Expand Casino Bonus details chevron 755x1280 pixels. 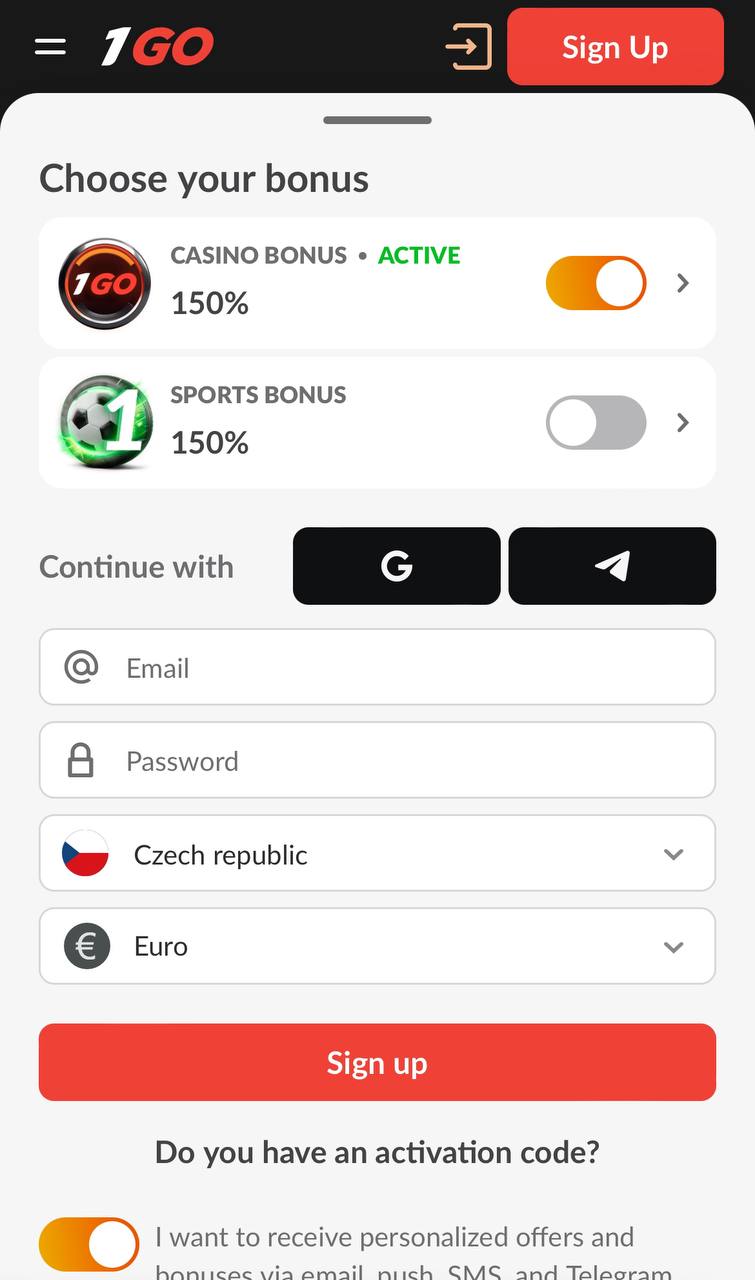tap(683, 283)
